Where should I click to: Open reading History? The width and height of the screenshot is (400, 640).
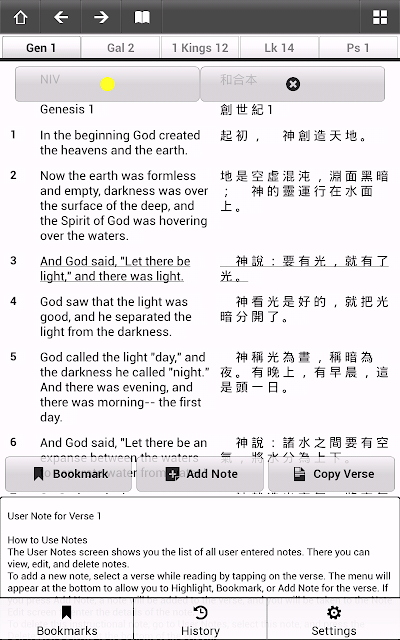pos(200,620)
